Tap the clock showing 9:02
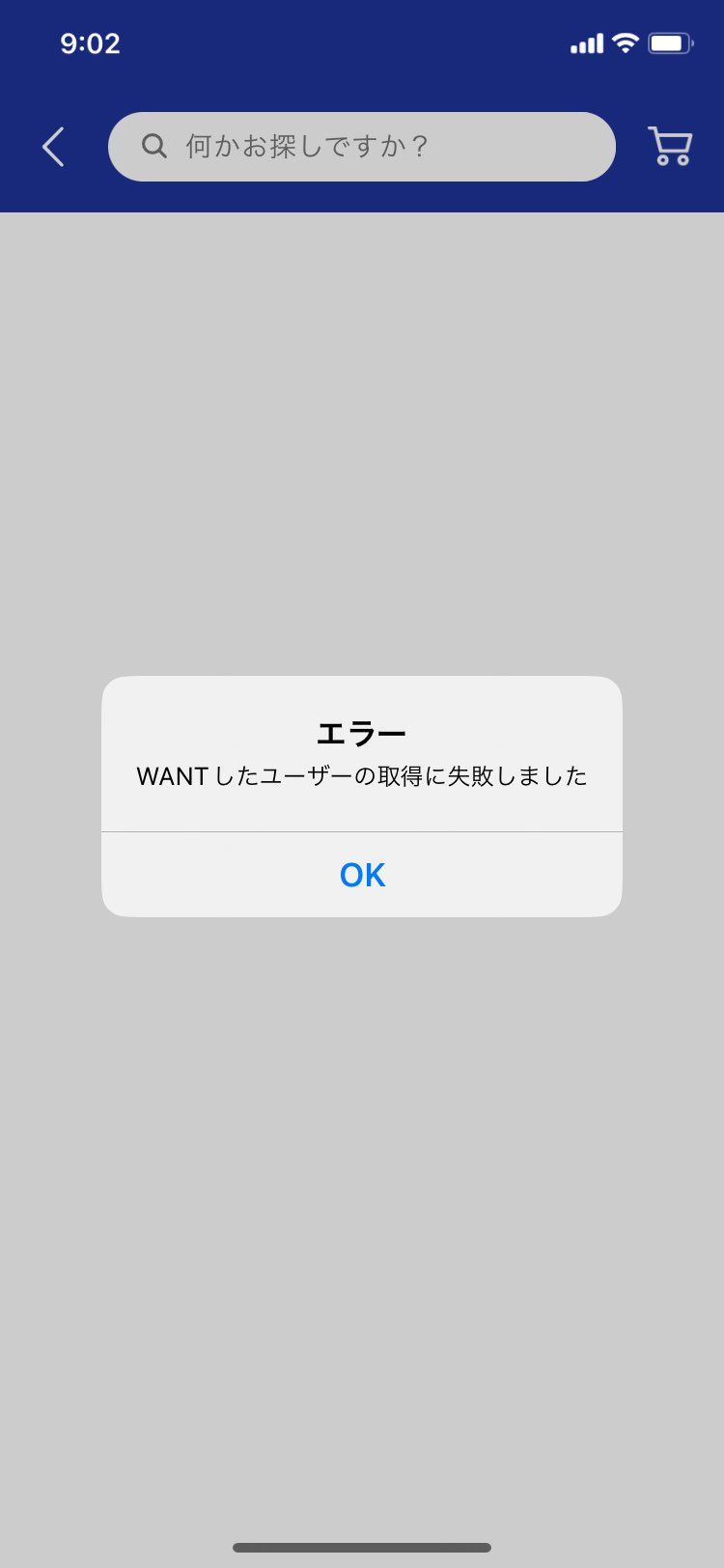This screenshot has height=1568, width=724. [x=91, y=42]
